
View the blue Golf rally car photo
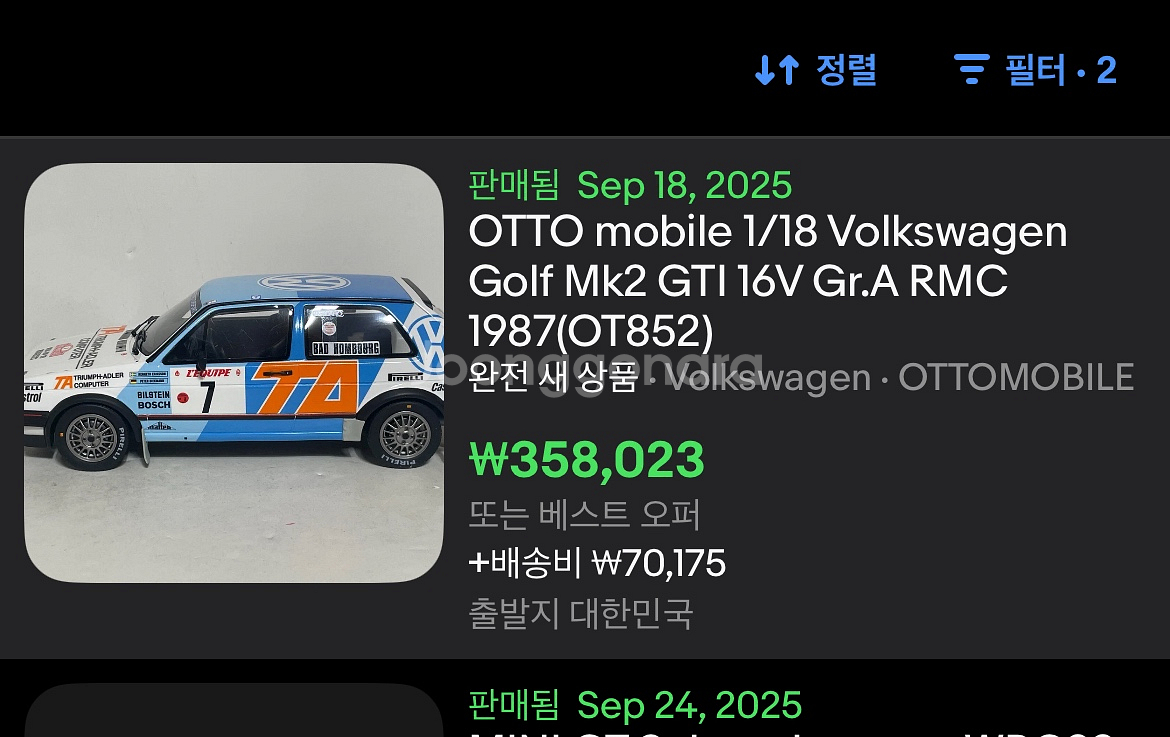(x=234, y=372)
